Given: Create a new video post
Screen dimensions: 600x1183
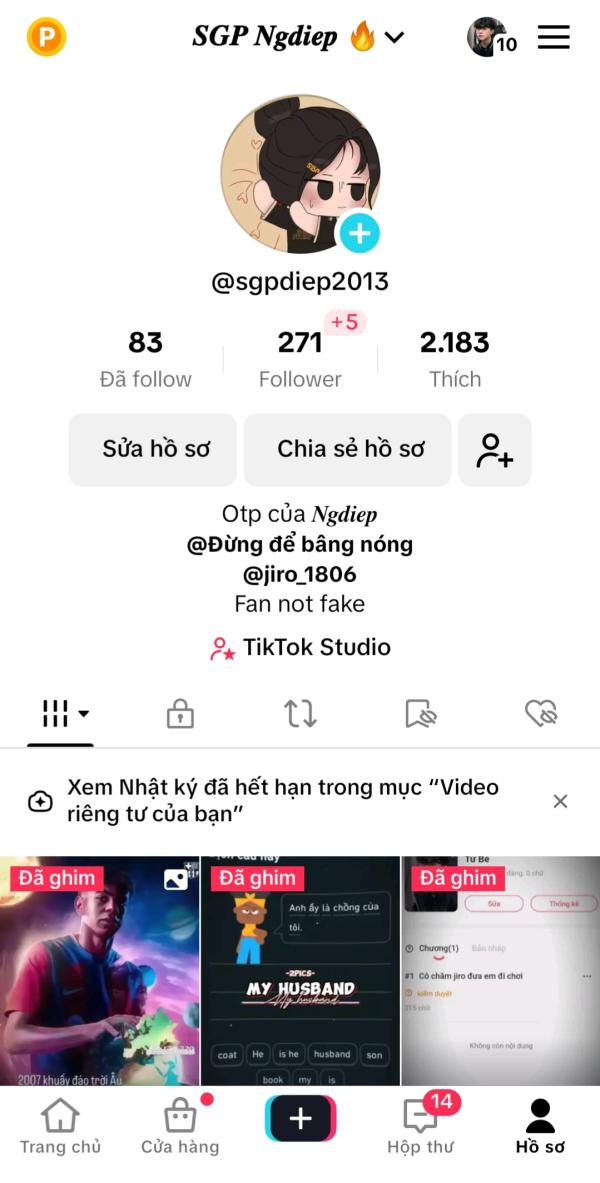Looking at the screenshot, I should click(300, 1119).
